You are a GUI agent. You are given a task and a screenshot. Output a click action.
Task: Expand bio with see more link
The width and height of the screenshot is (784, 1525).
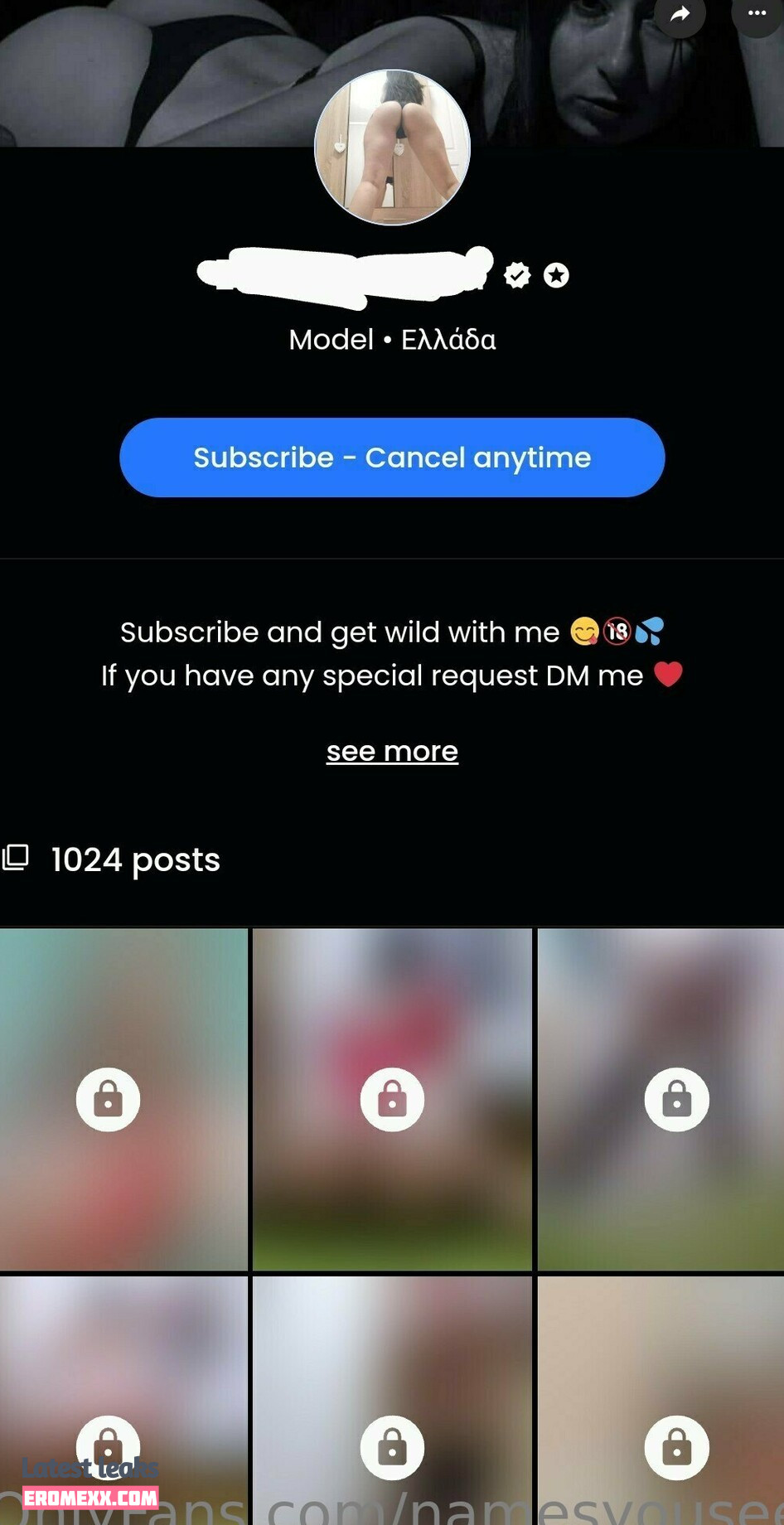tap(392, 751)
